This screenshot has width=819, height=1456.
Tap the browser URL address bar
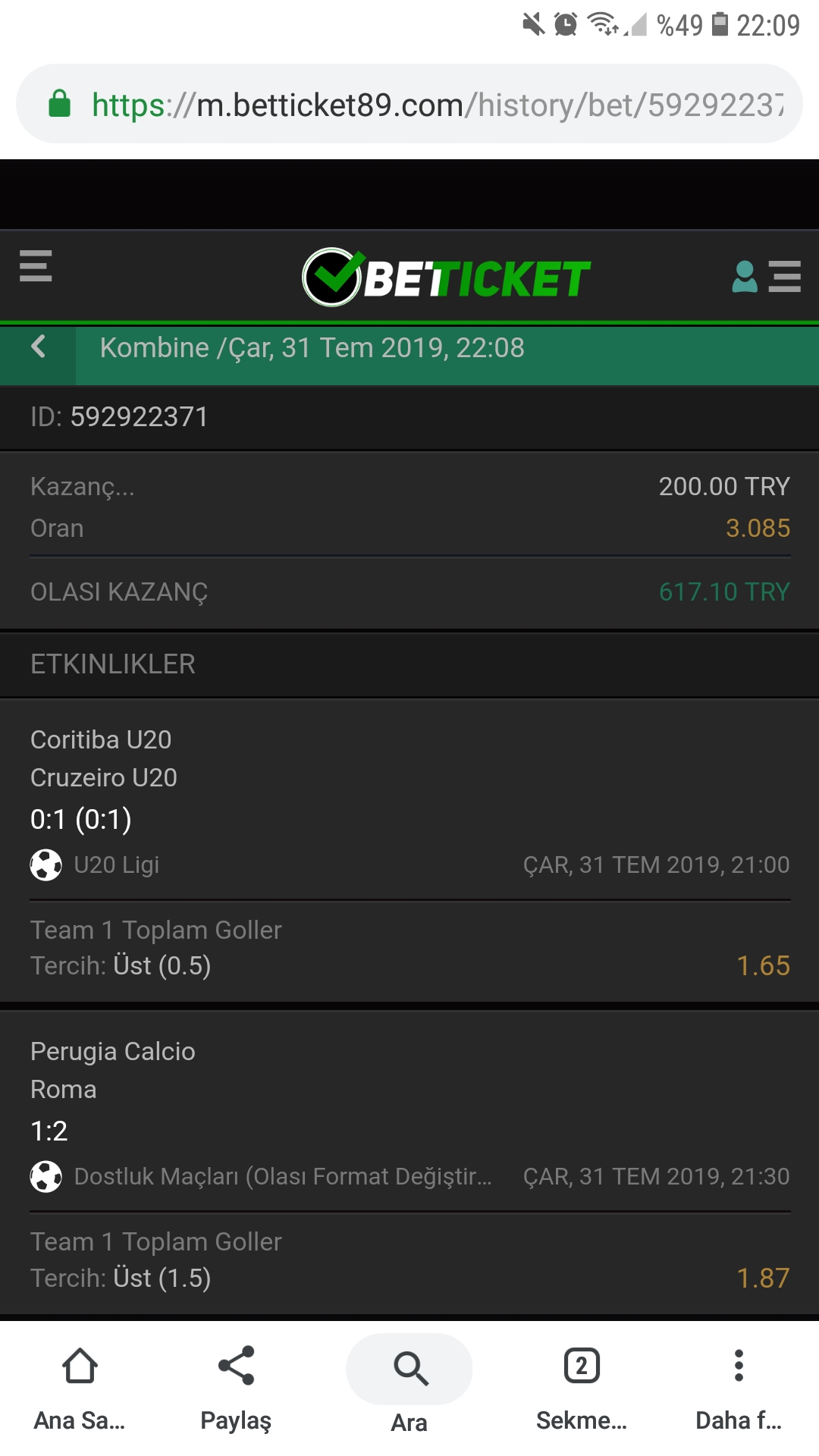409,104
